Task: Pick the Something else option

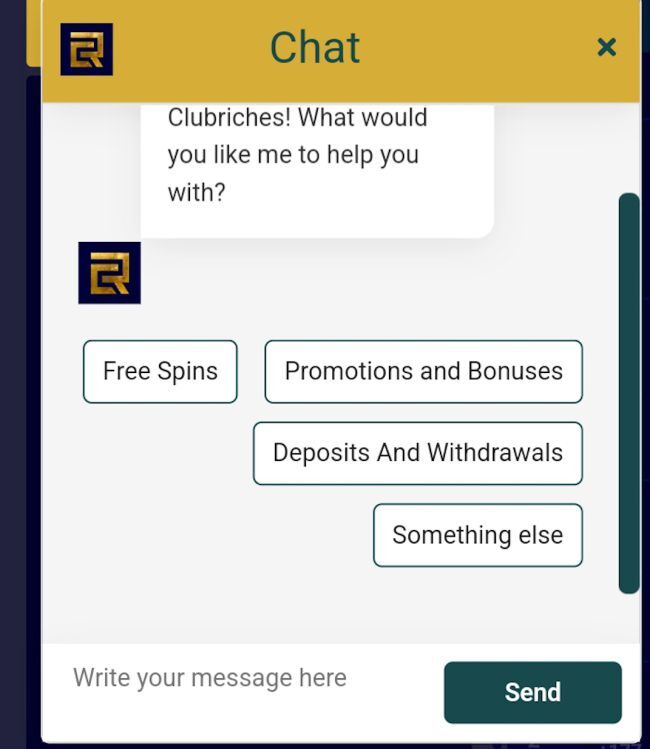Action: (x=477, y=535)
